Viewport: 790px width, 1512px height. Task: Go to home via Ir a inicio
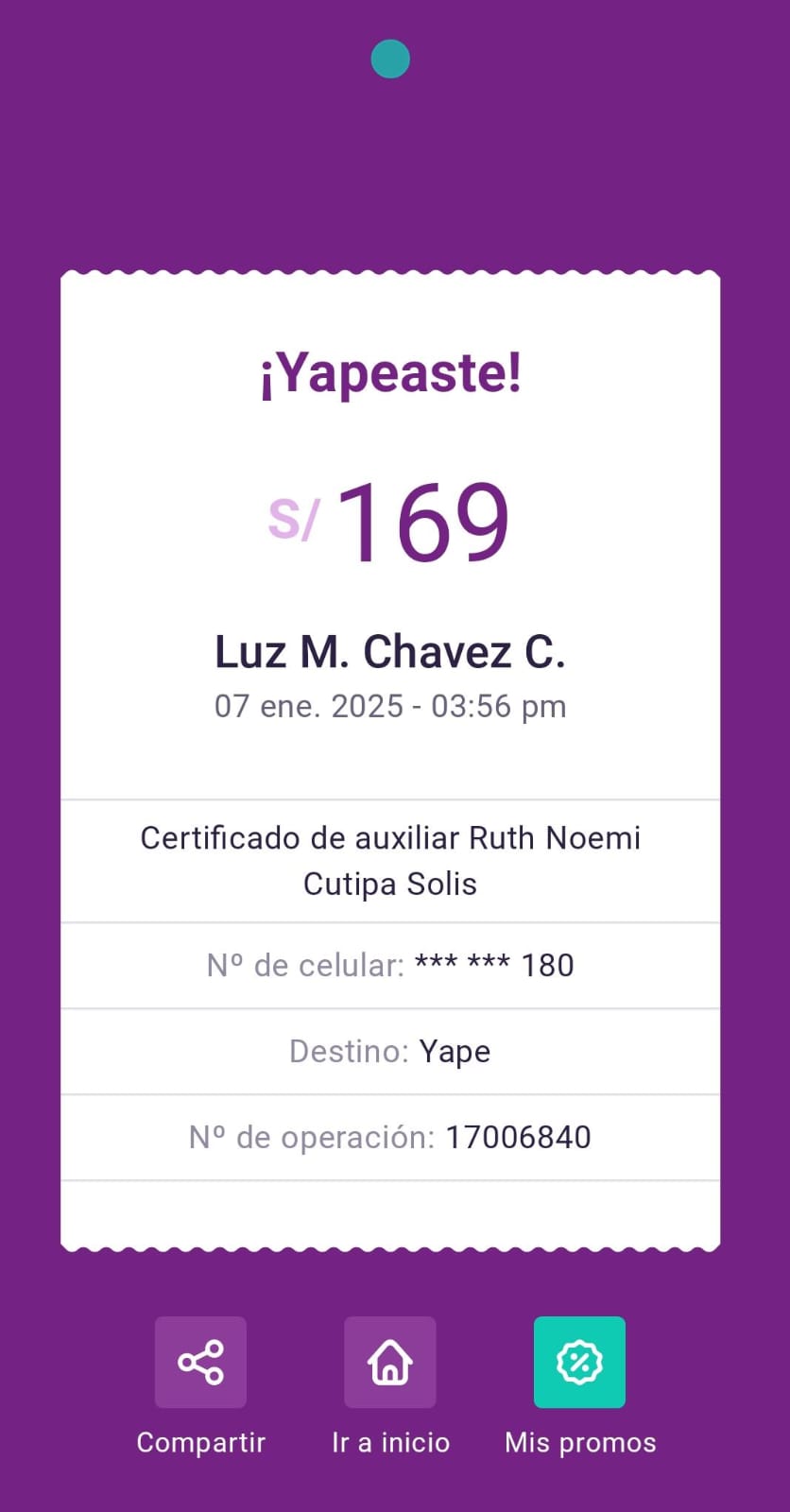tap(390, 1362)
